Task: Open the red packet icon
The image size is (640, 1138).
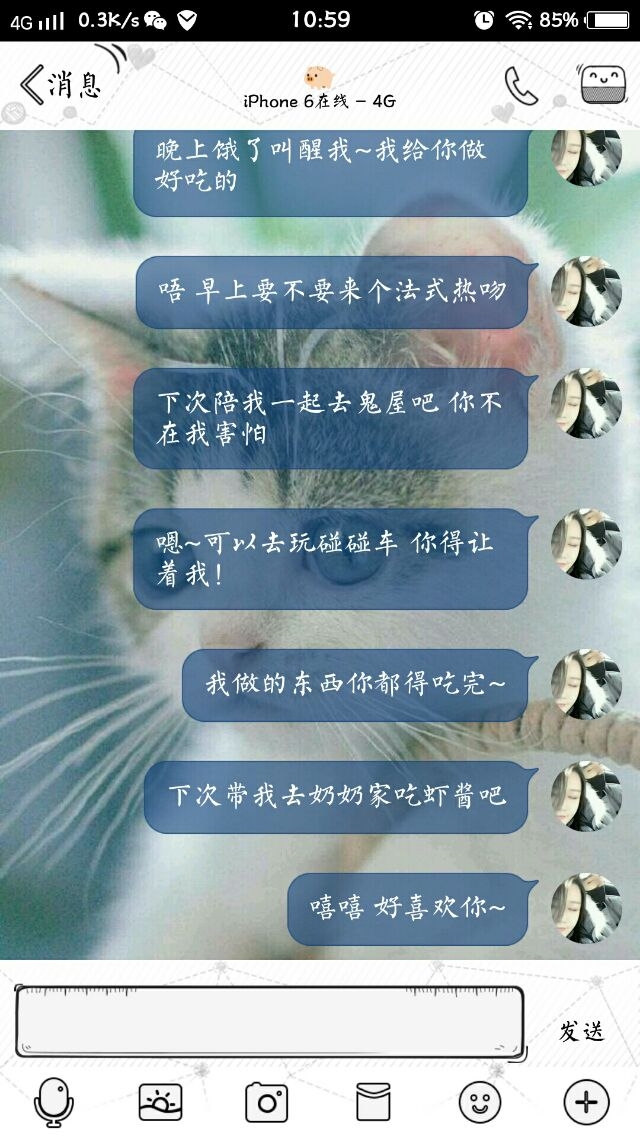Action: (x=373, y=1102)
